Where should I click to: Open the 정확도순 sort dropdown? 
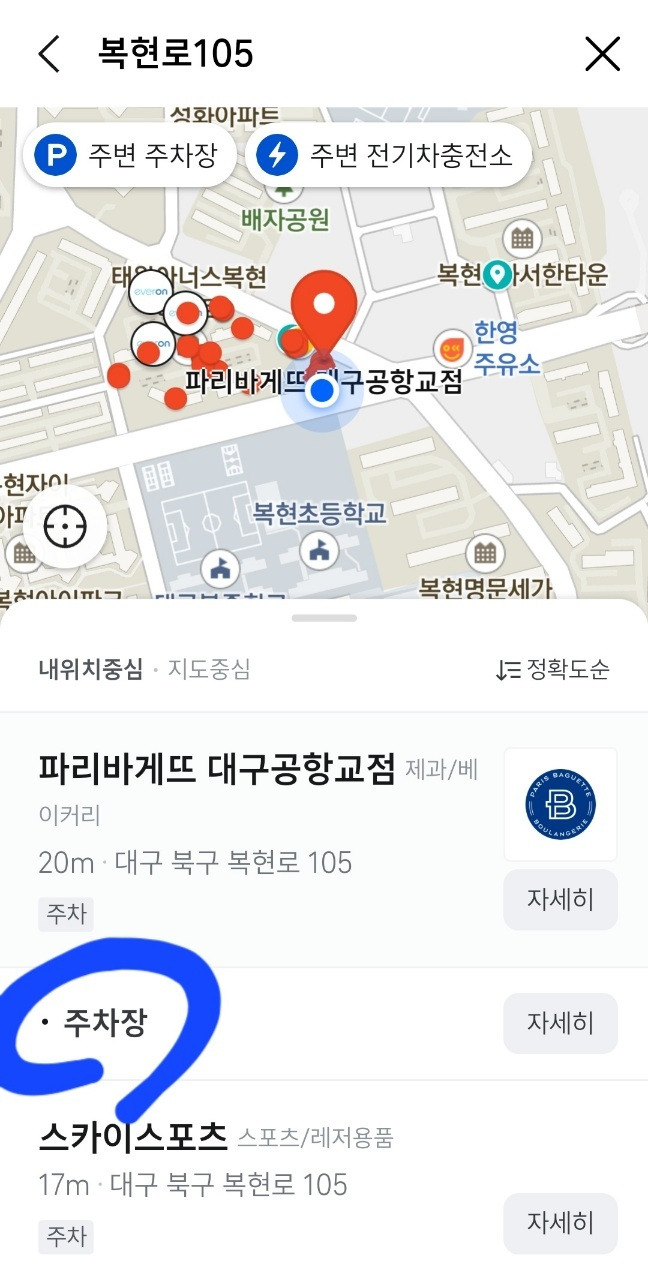(x=553, y=670)
